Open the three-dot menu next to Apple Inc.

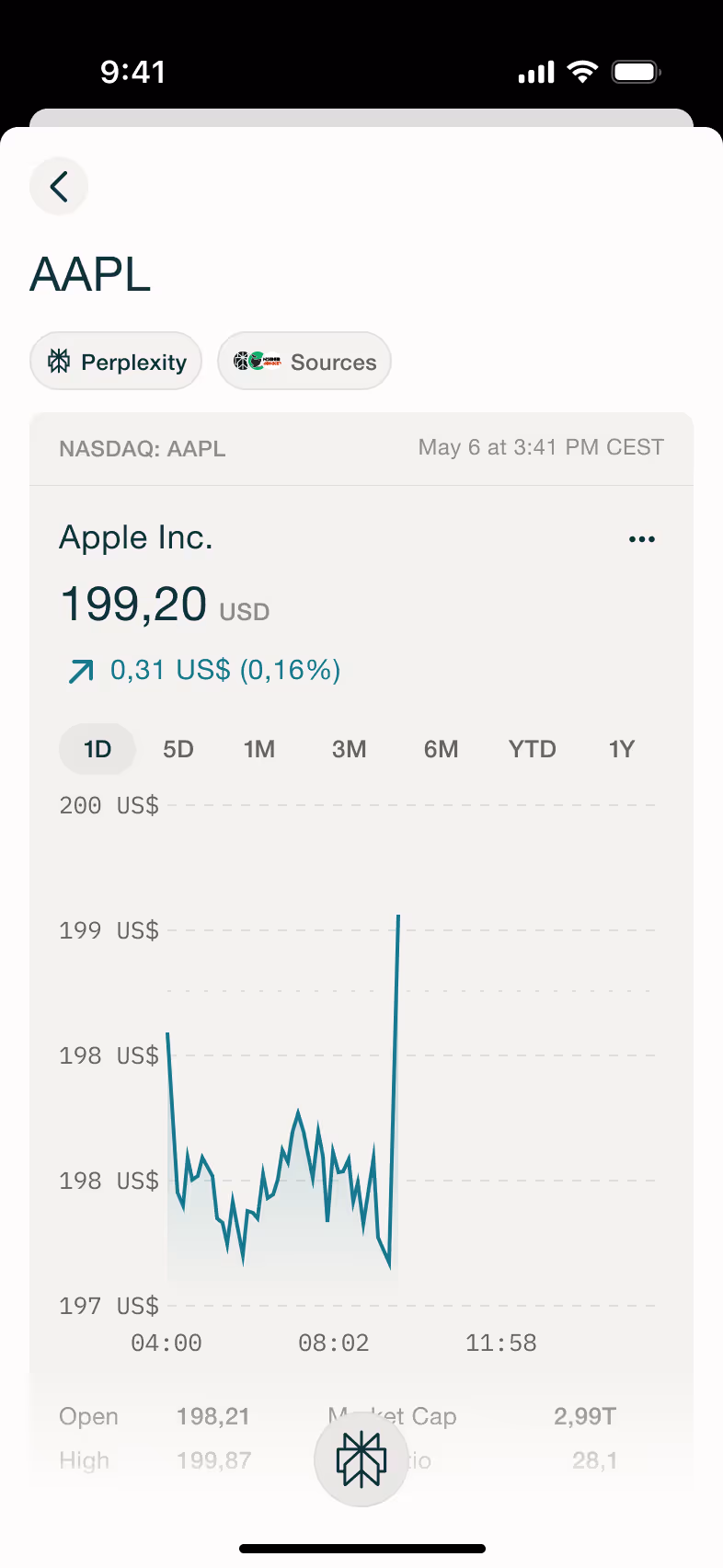(642, 539)
